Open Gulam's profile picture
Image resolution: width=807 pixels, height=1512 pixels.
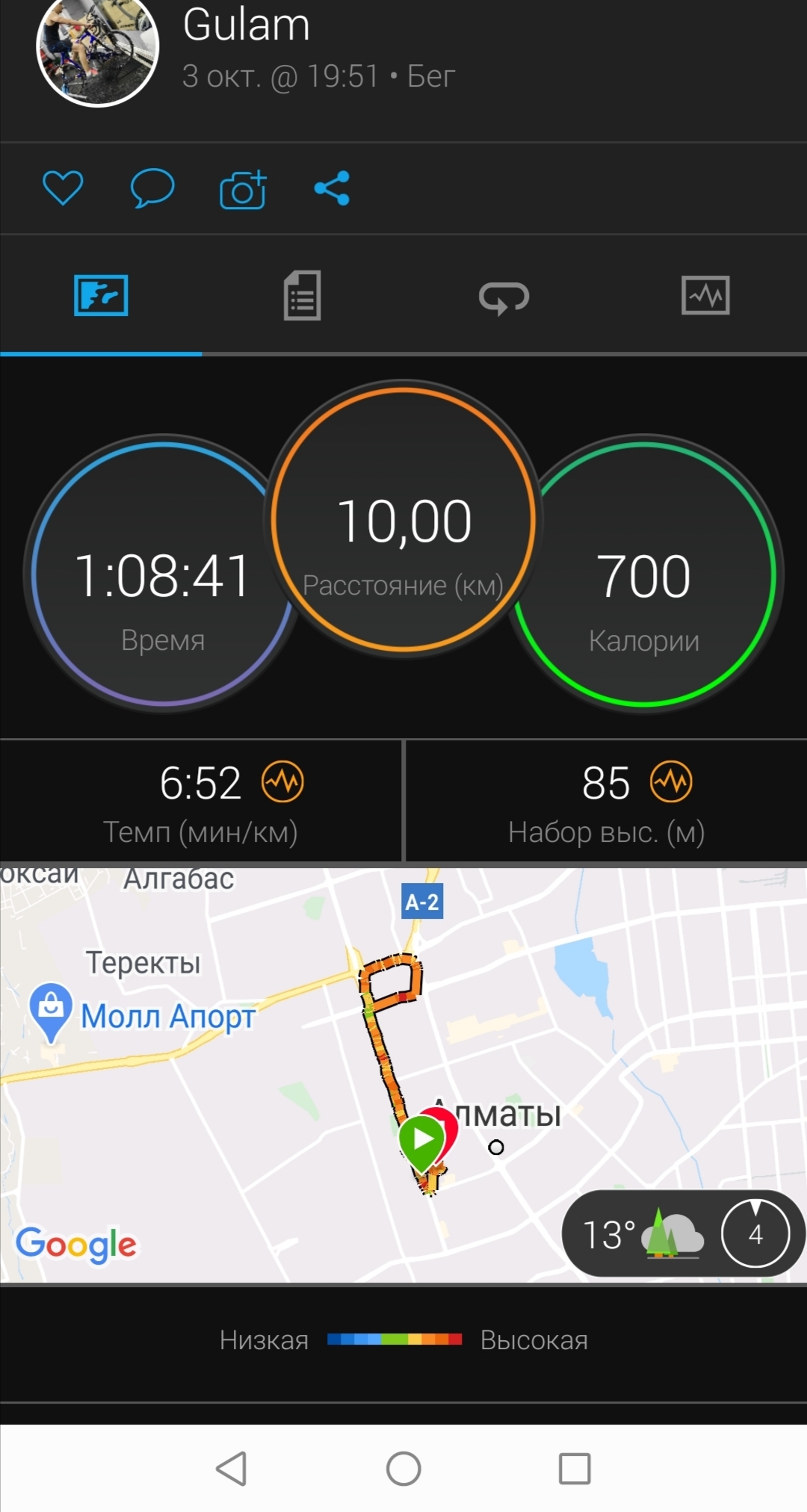pos(98,48)
